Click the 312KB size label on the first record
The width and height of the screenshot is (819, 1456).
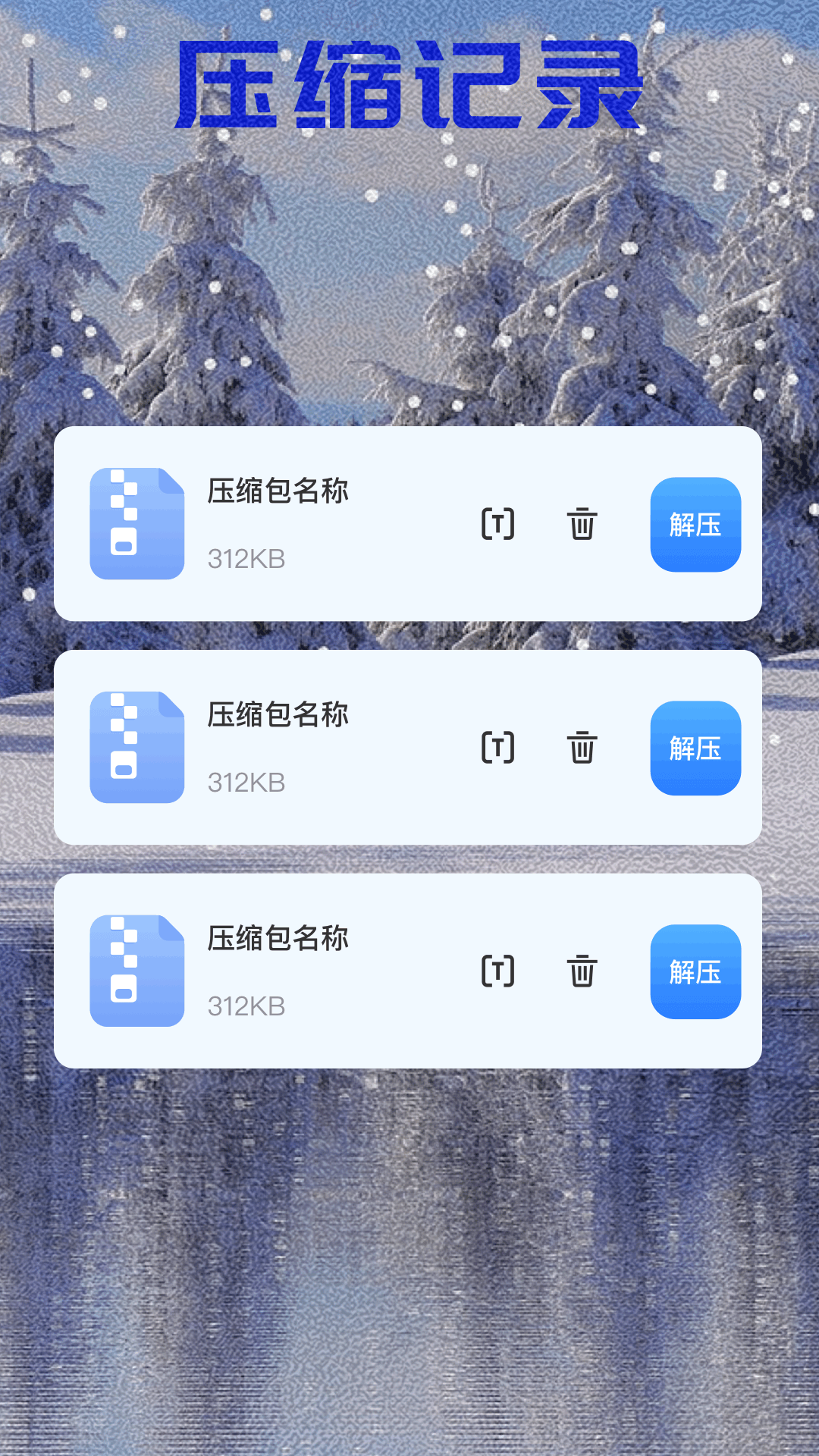click(247, 558)
